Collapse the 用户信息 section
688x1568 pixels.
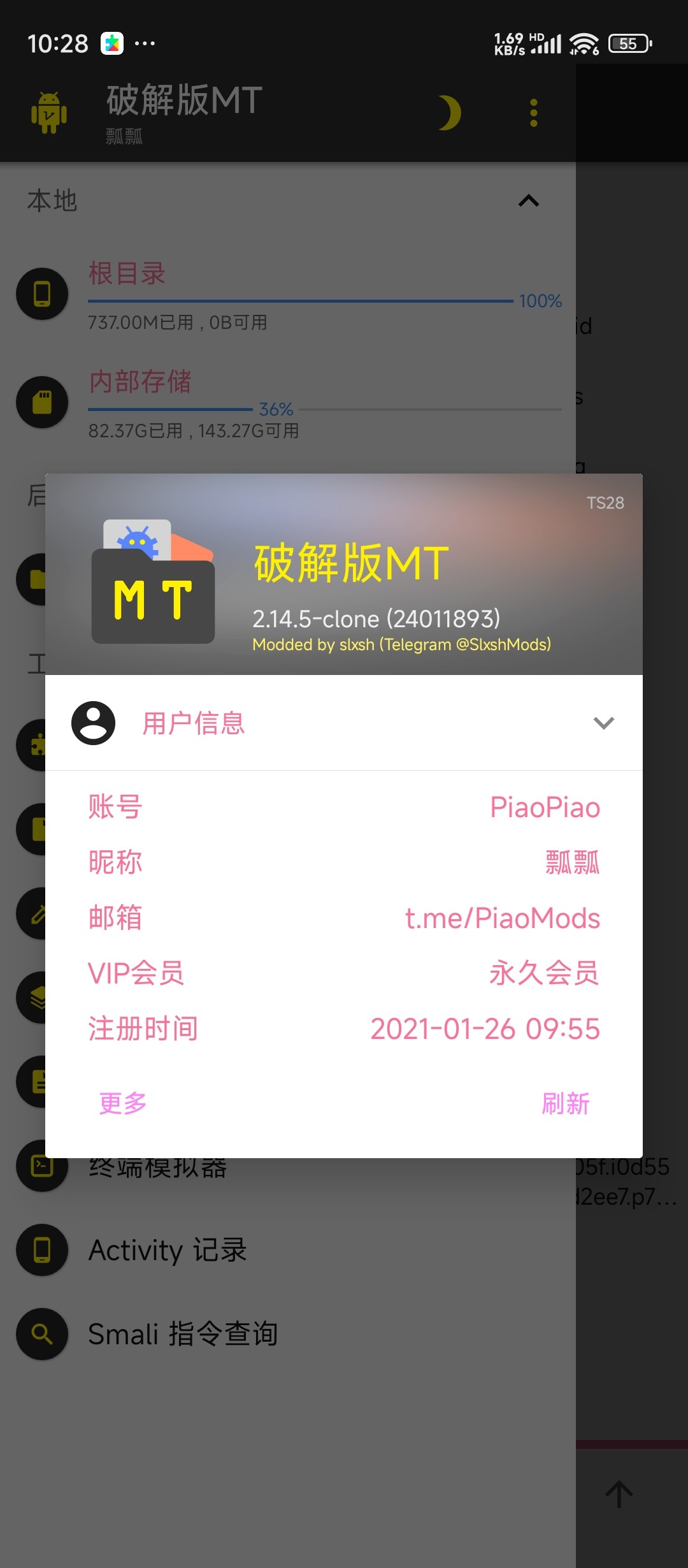pyautogui.click(x=603, y=723)
